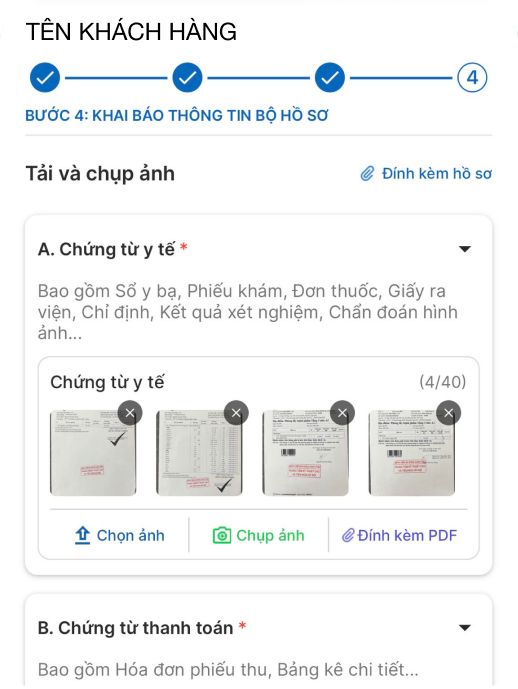Open the third uploaded document image
This screenshot has height=689, width=518.
[305, 453]
